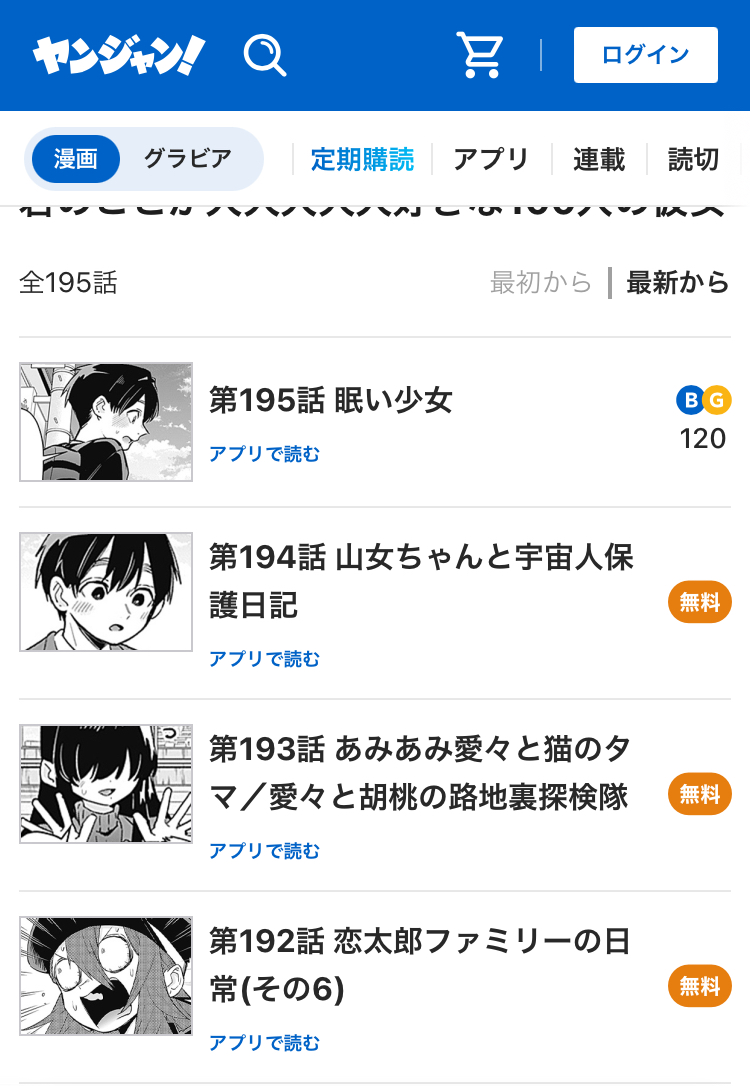Viewport: 750px width, 1086px height.
Task: Open episode 第195話 眠い少女
Action: (x=330, y=401)
